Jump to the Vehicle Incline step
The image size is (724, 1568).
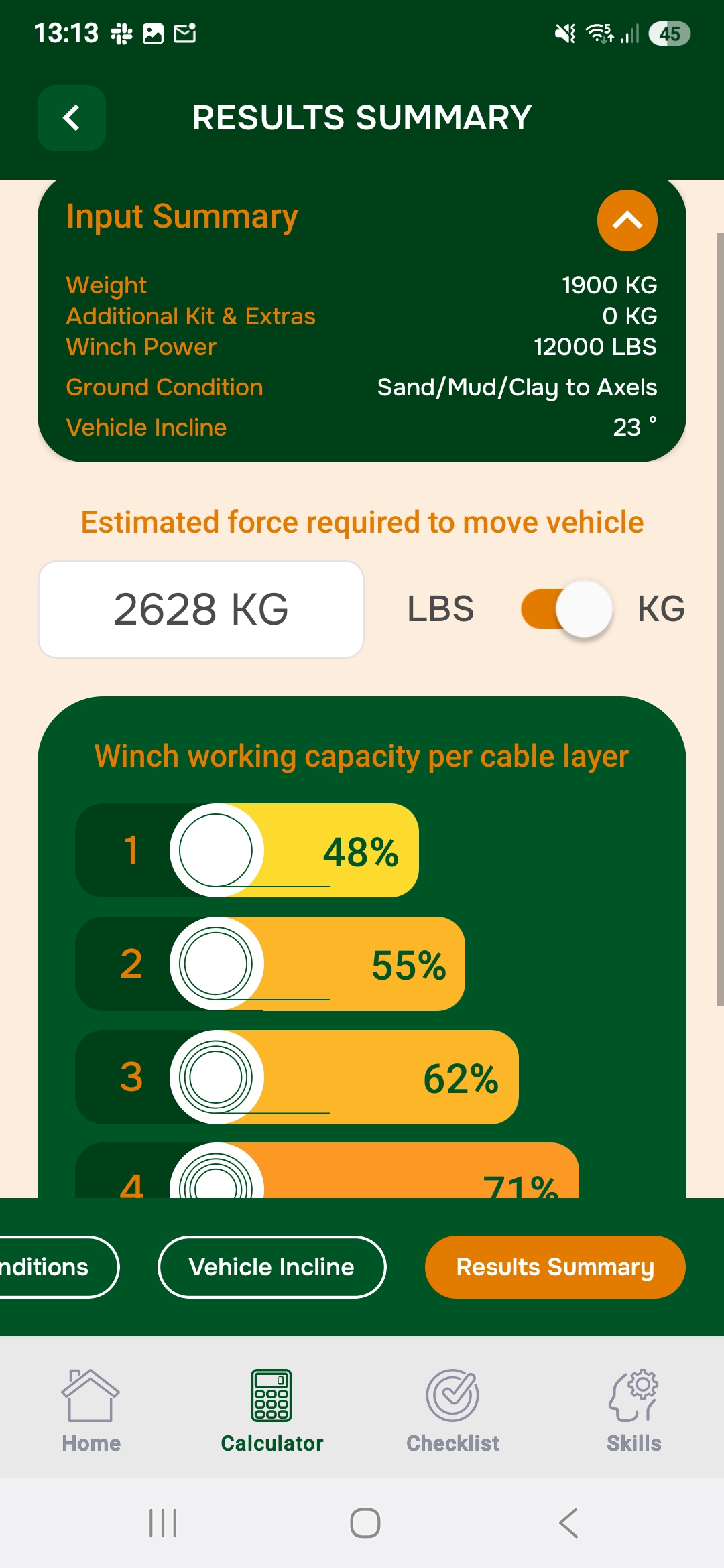click(x=271, y=1267)
